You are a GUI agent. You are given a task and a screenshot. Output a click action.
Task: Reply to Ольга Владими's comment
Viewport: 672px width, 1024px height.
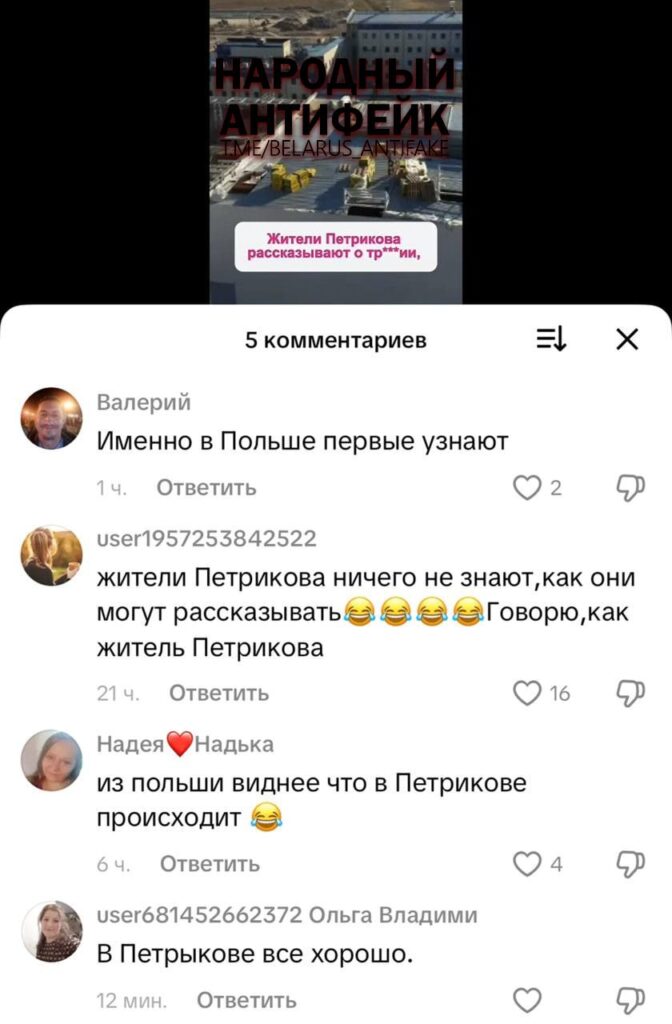point(246,1000)
